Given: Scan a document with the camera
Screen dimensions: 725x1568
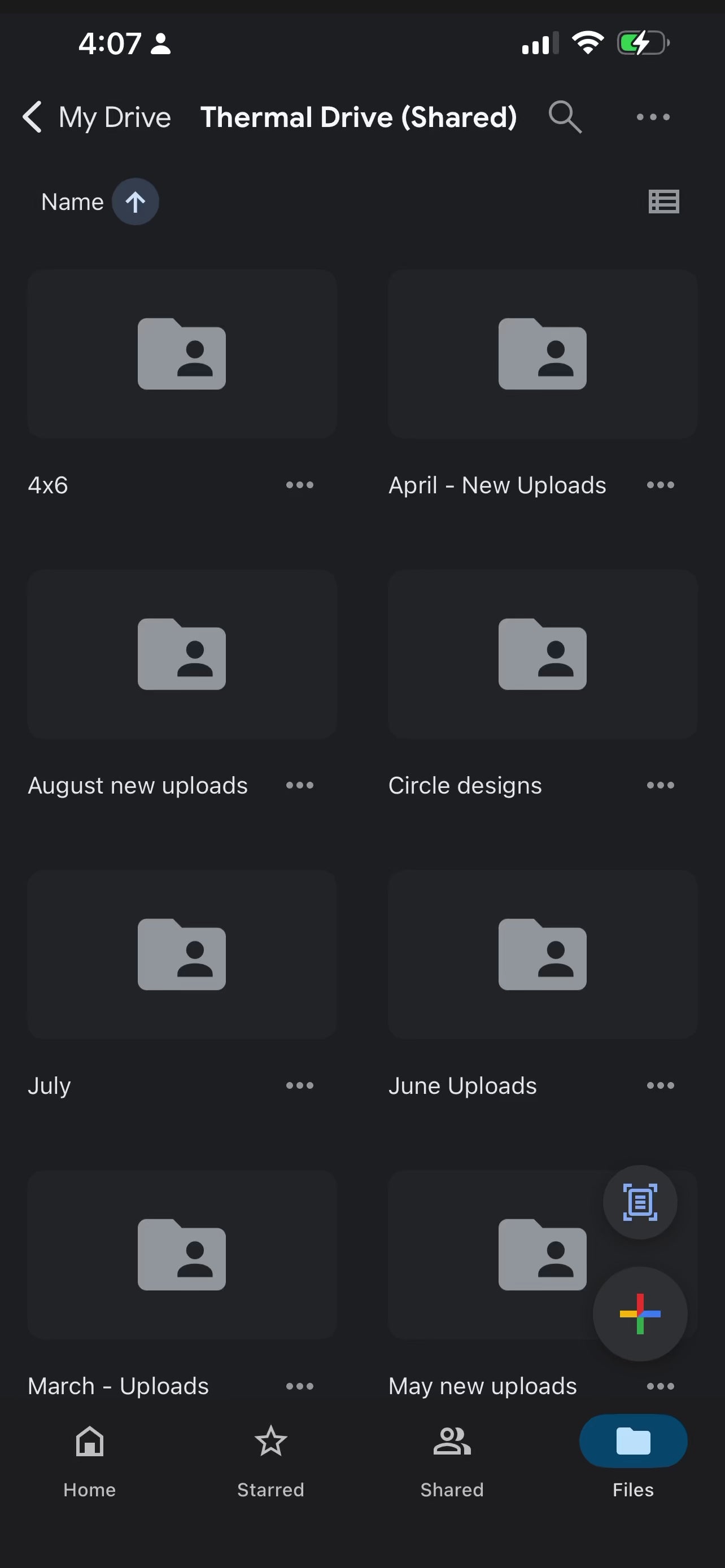Looking at the screenshot, I should click(640, 1202).
